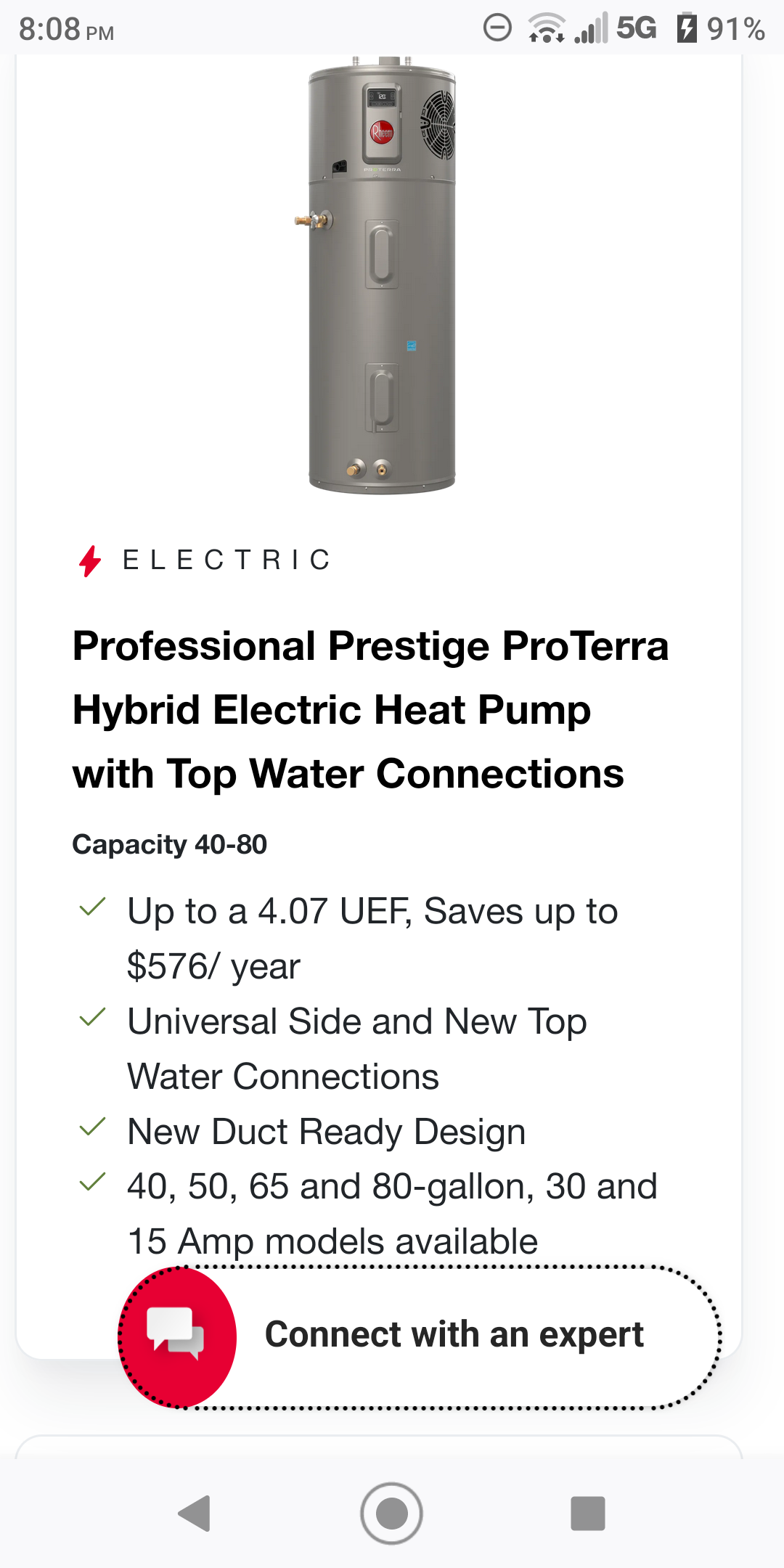Viewport: 784px width, 1568px height.
Task: Open the ProTerra Hybrid Electric Heat Pump card
Action: tap(370, 709)
